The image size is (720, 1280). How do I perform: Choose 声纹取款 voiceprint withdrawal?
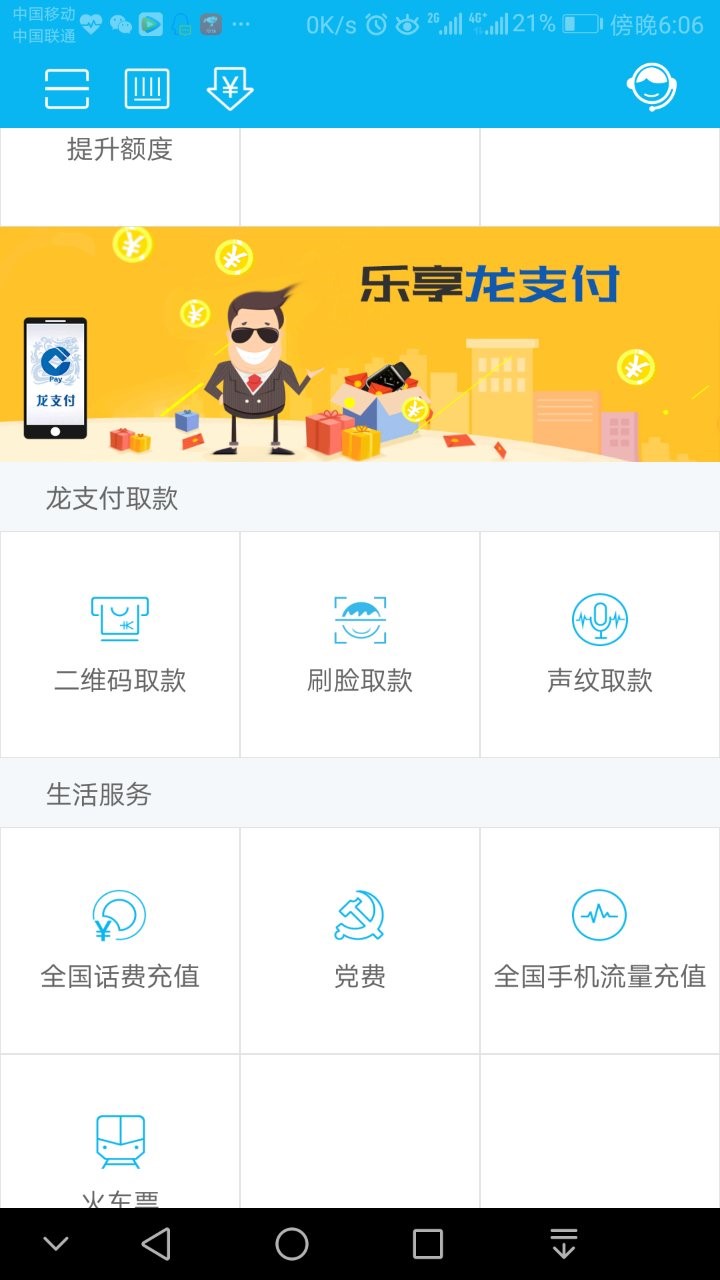(600, 644)
